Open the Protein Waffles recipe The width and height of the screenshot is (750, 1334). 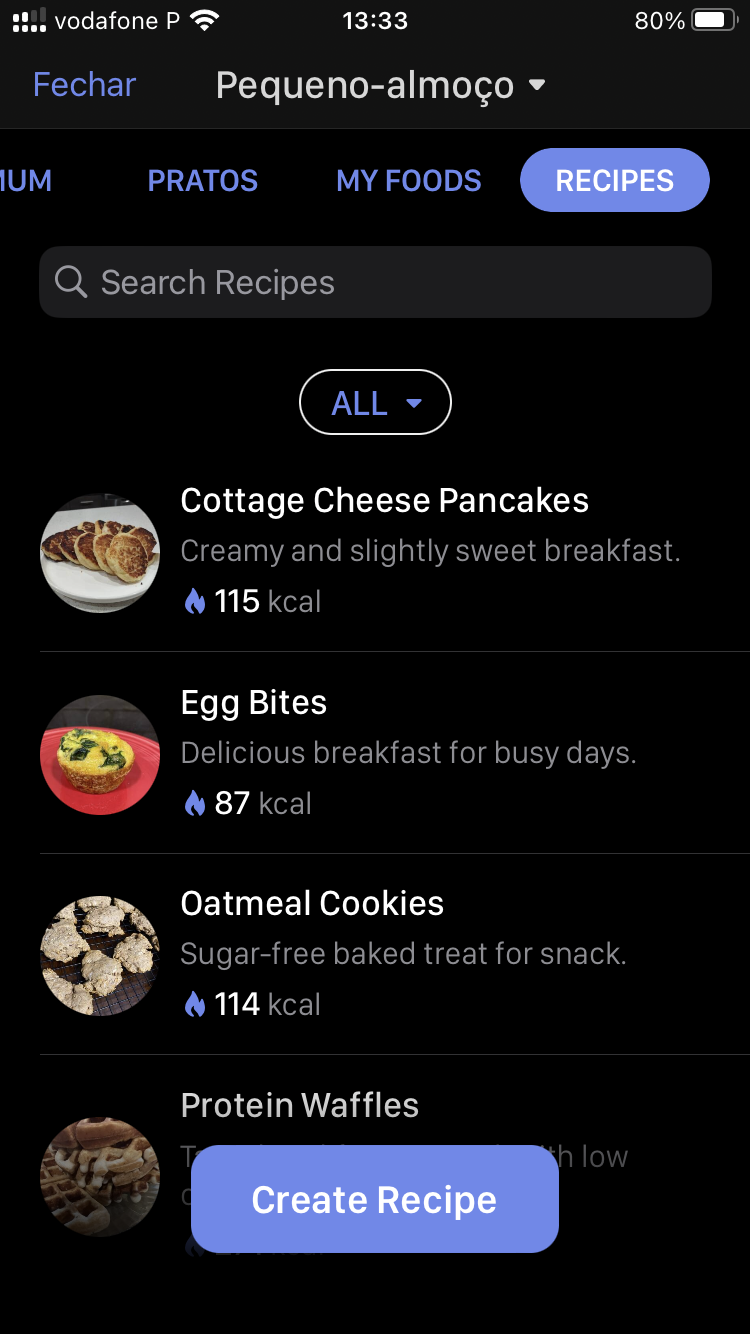click(x=300, y=1106)
